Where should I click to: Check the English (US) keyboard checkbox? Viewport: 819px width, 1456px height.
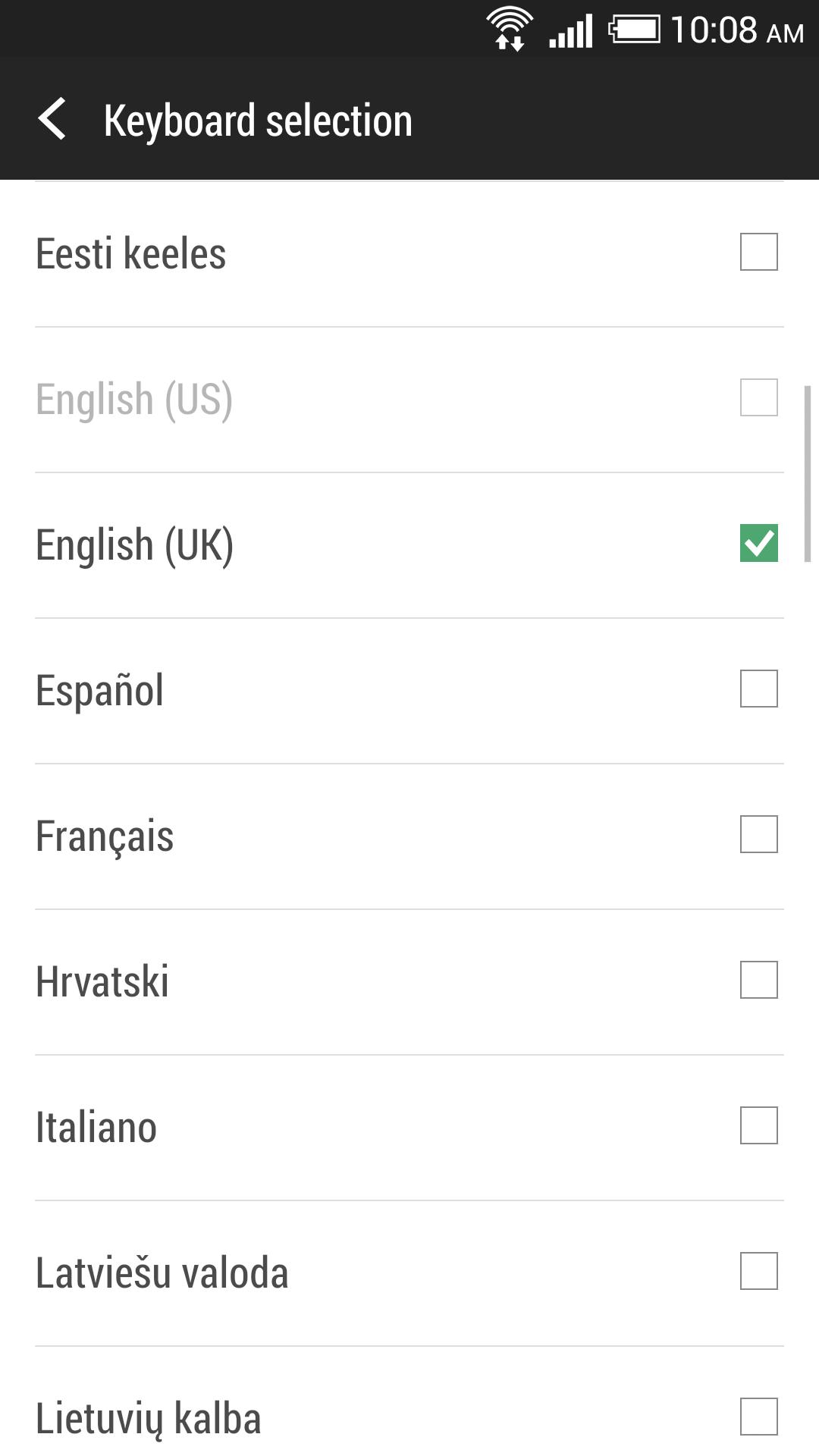758,397
